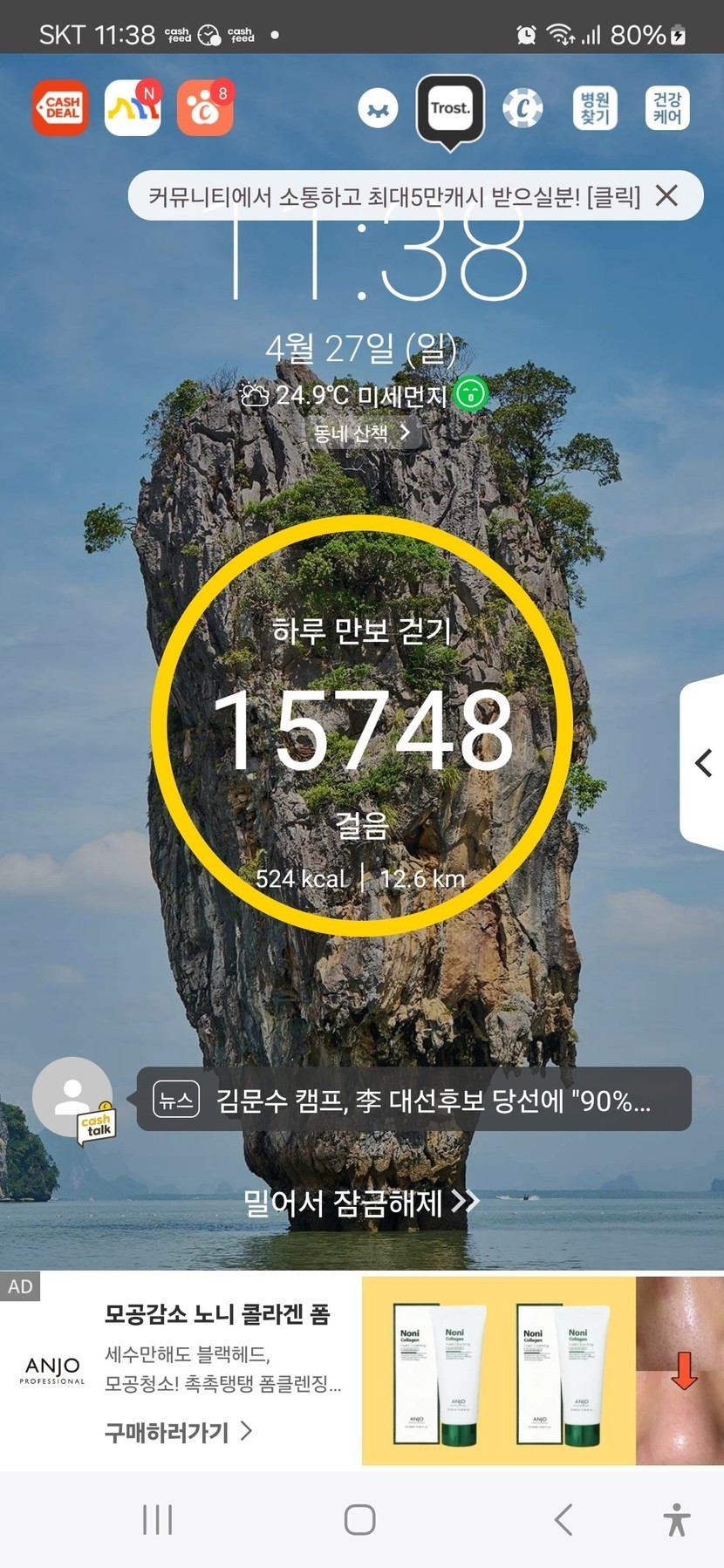724x1568 pixels.
Task: Open the Trost shortcut
Action: pyautogui.click(x=449, y=109)
